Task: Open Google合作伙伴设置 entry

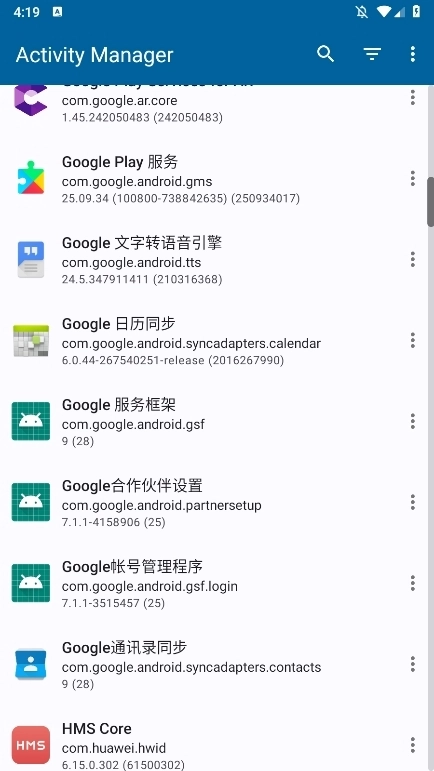Action: (x=206, y=503)
